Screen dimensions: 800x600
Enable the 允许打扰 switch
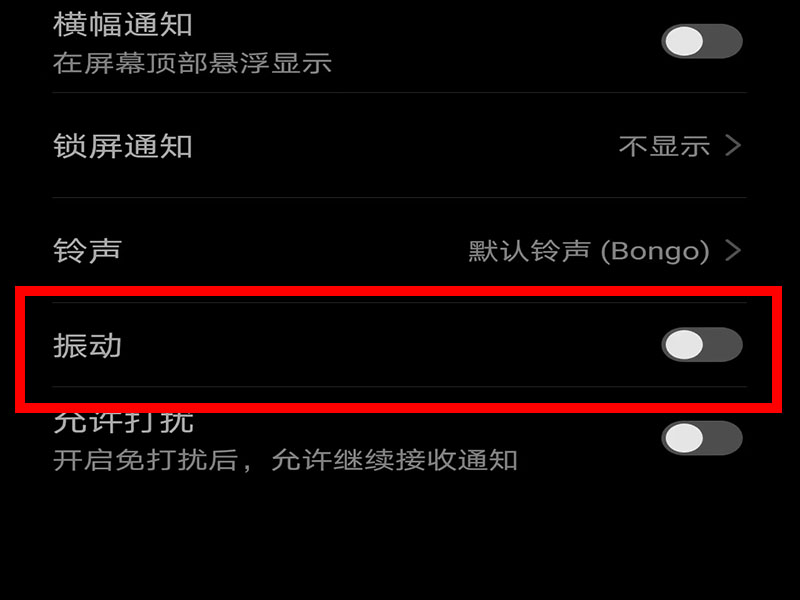pyautogui.click(x=701, y=438)
